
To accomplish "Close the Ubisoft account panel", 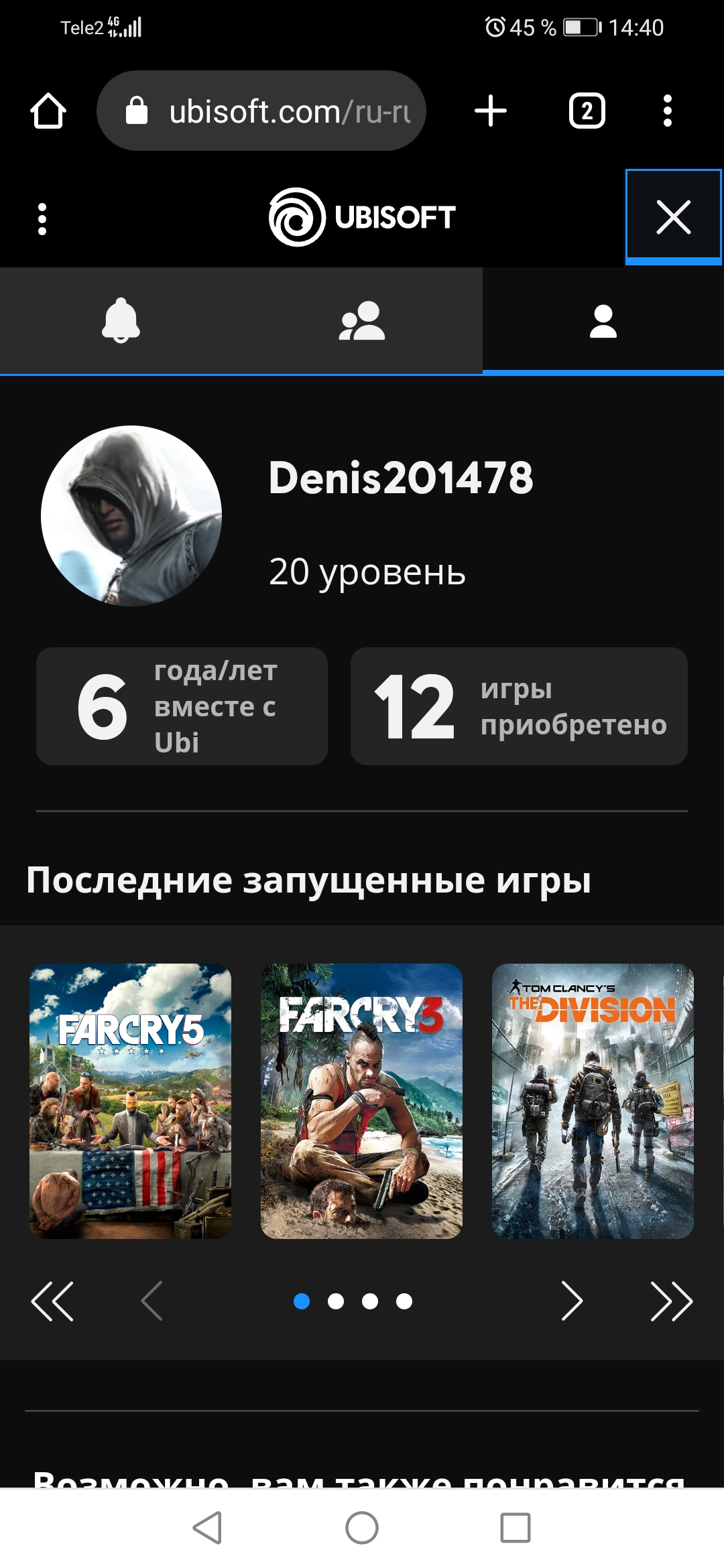I will click(x=673, y=217).
